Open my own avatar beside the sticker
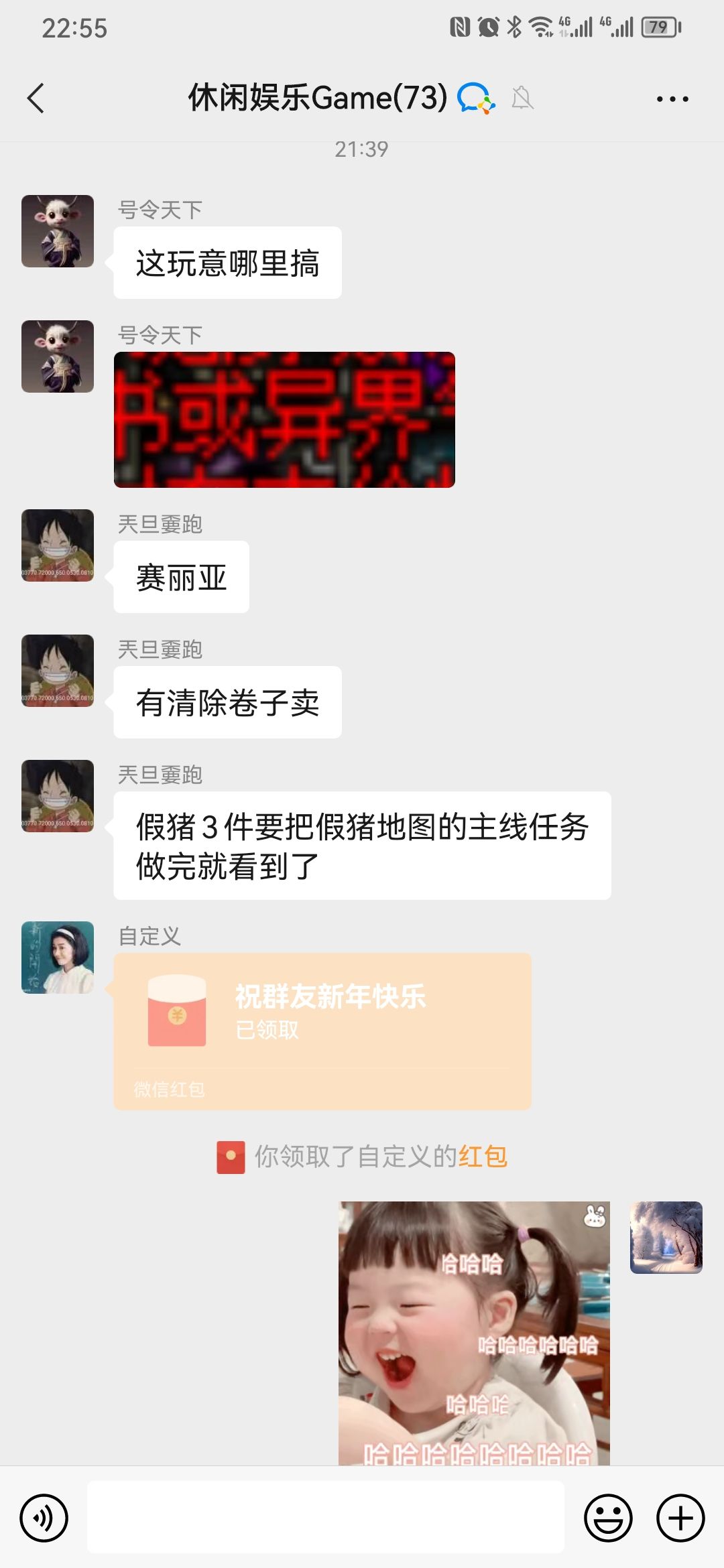Screen dimensions: 724x1568 point(666,1237)
